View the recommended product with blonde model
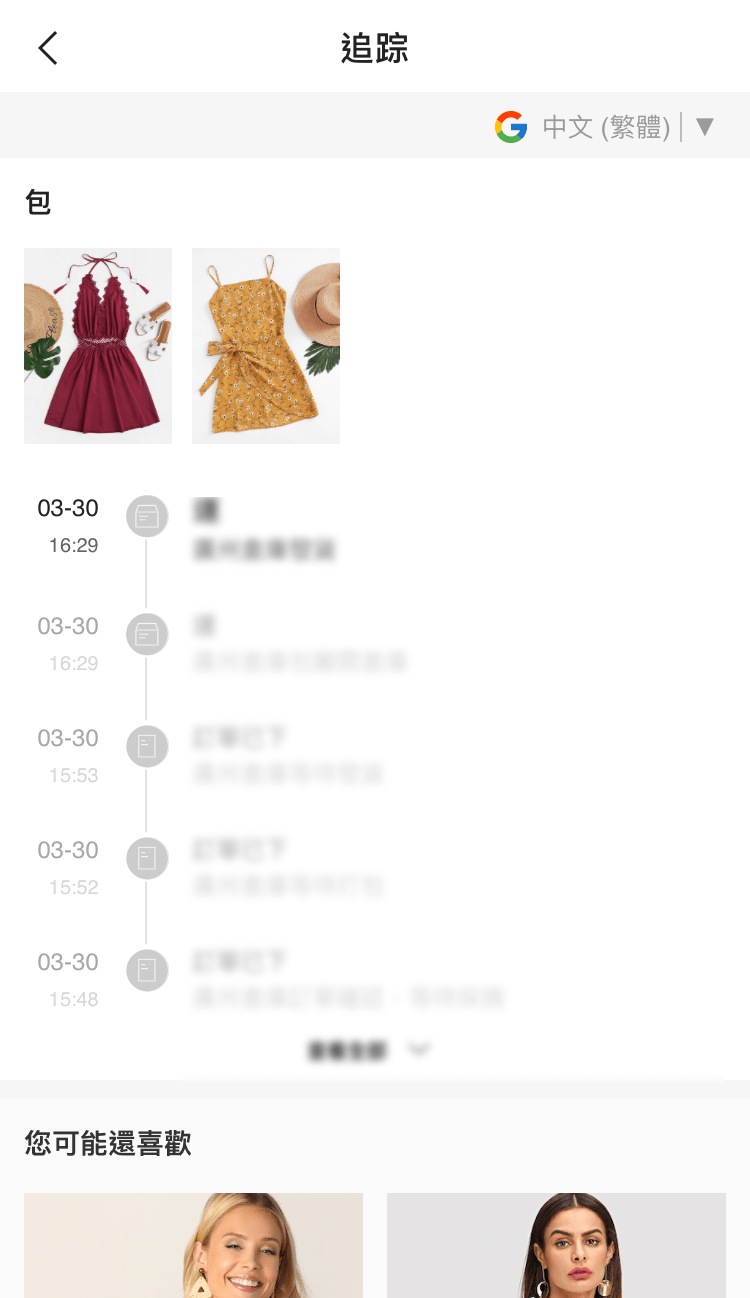 pyautogui.click(x=193, y=1246)
